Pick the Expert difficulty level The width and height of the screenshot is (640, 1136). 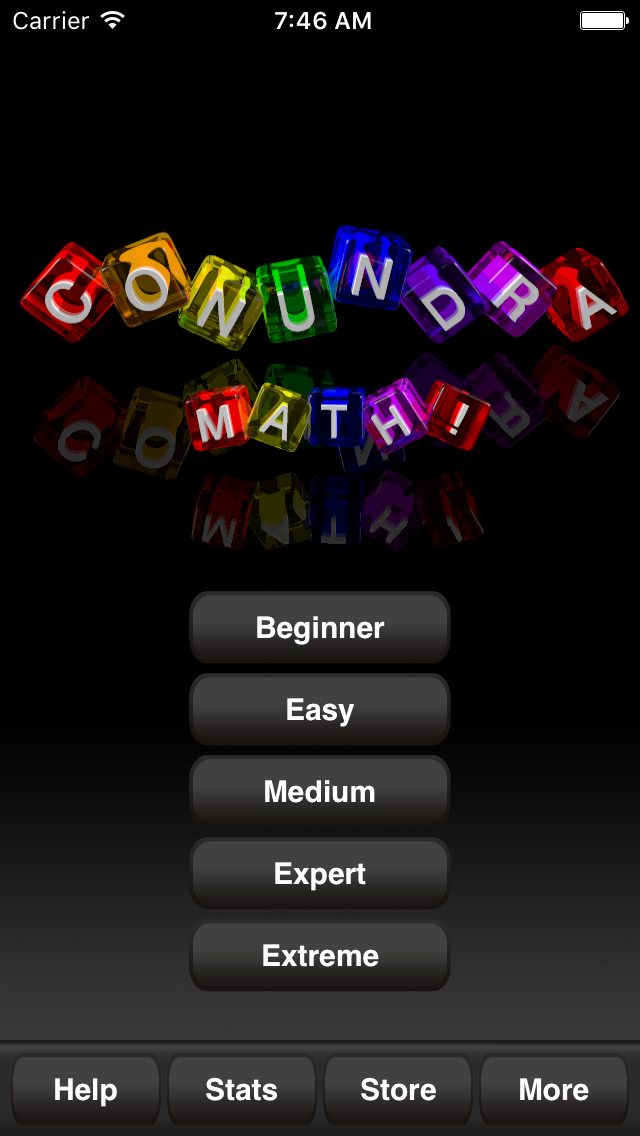pyautogui.click(x=320, y=874)
